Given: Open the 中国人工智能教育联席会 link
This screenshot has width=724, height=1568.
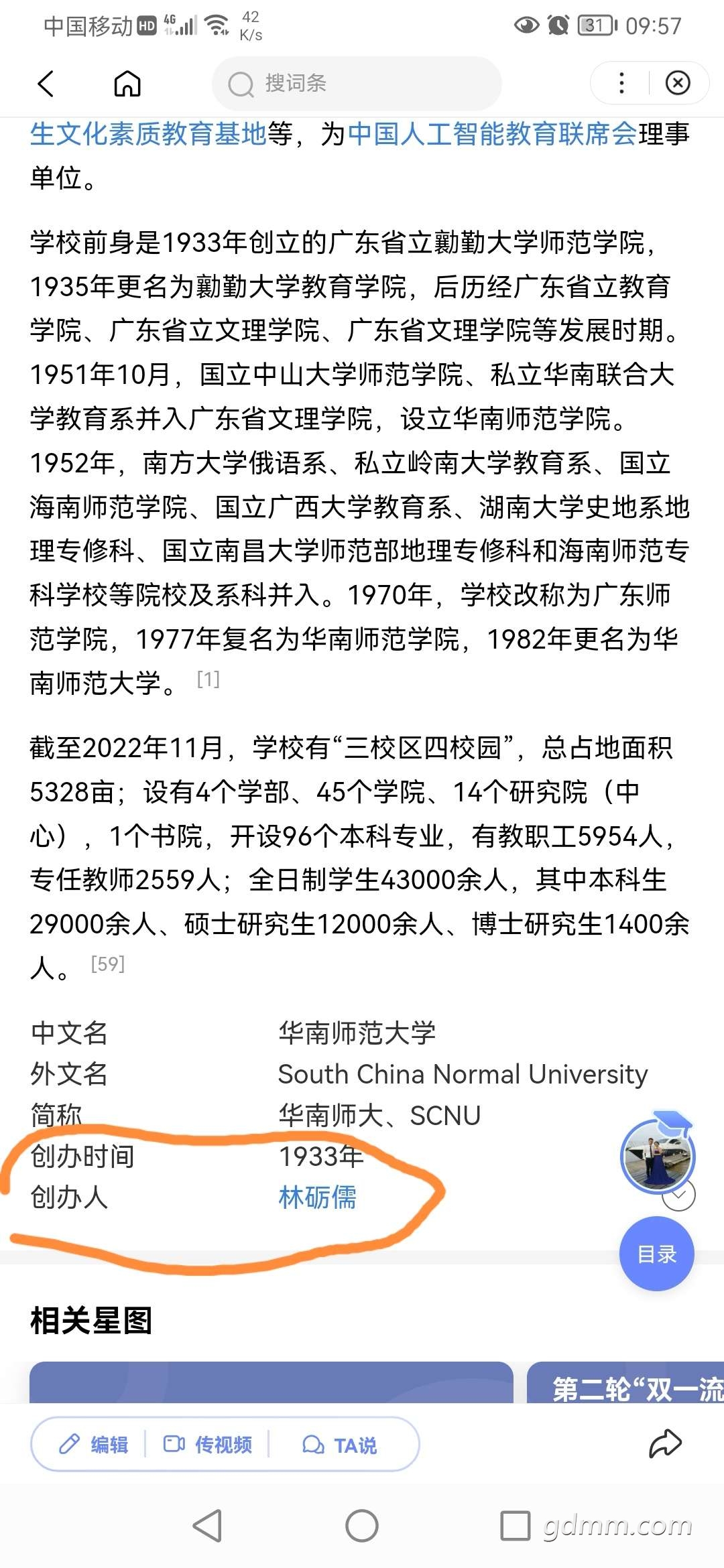Looking at the screenshot, I should (x=492, y=134).
